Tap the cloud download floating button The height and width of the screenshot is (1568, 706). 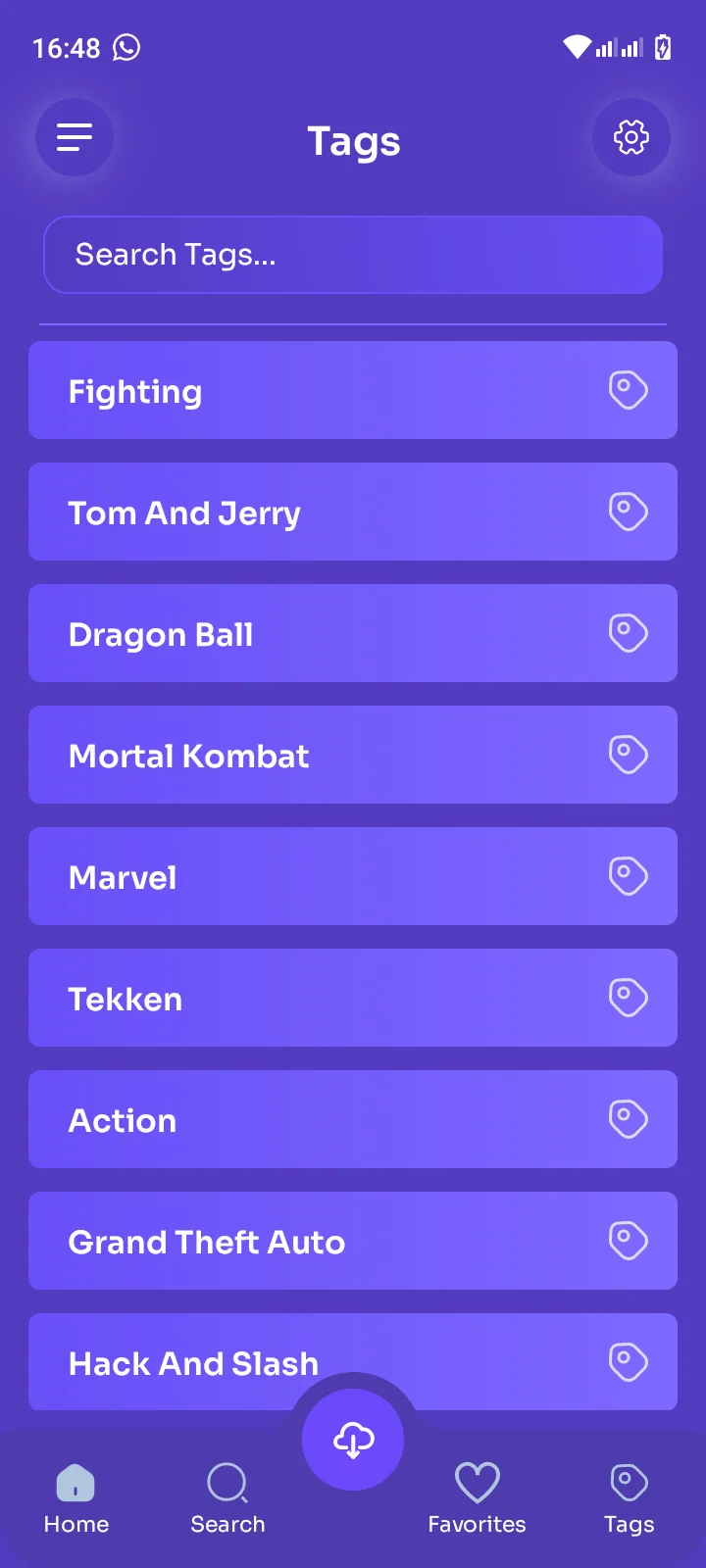coord(353,1439)
